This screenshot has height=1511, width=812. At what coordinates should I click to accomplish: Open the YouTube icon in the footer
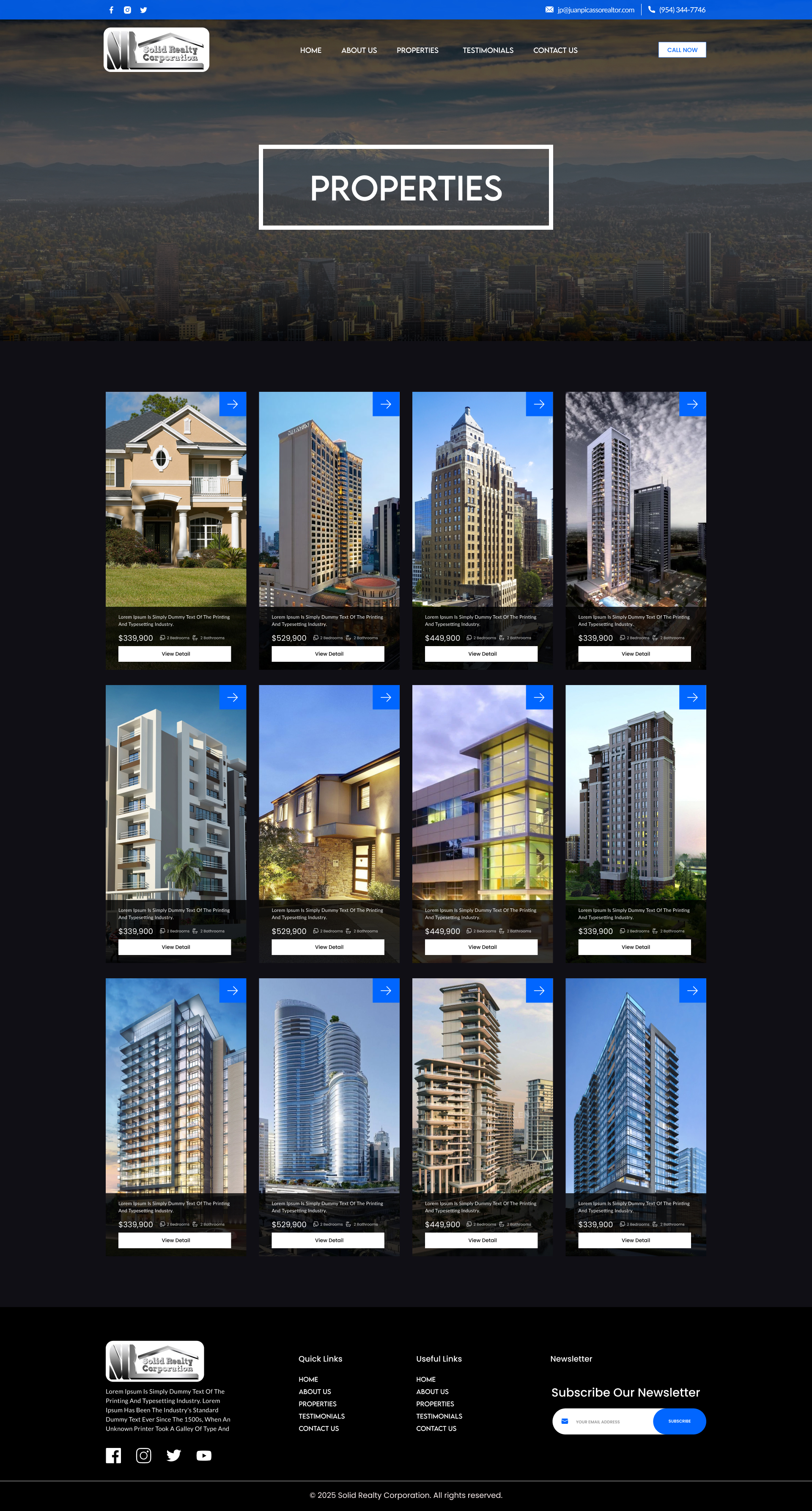click(x=204, y=1455)
